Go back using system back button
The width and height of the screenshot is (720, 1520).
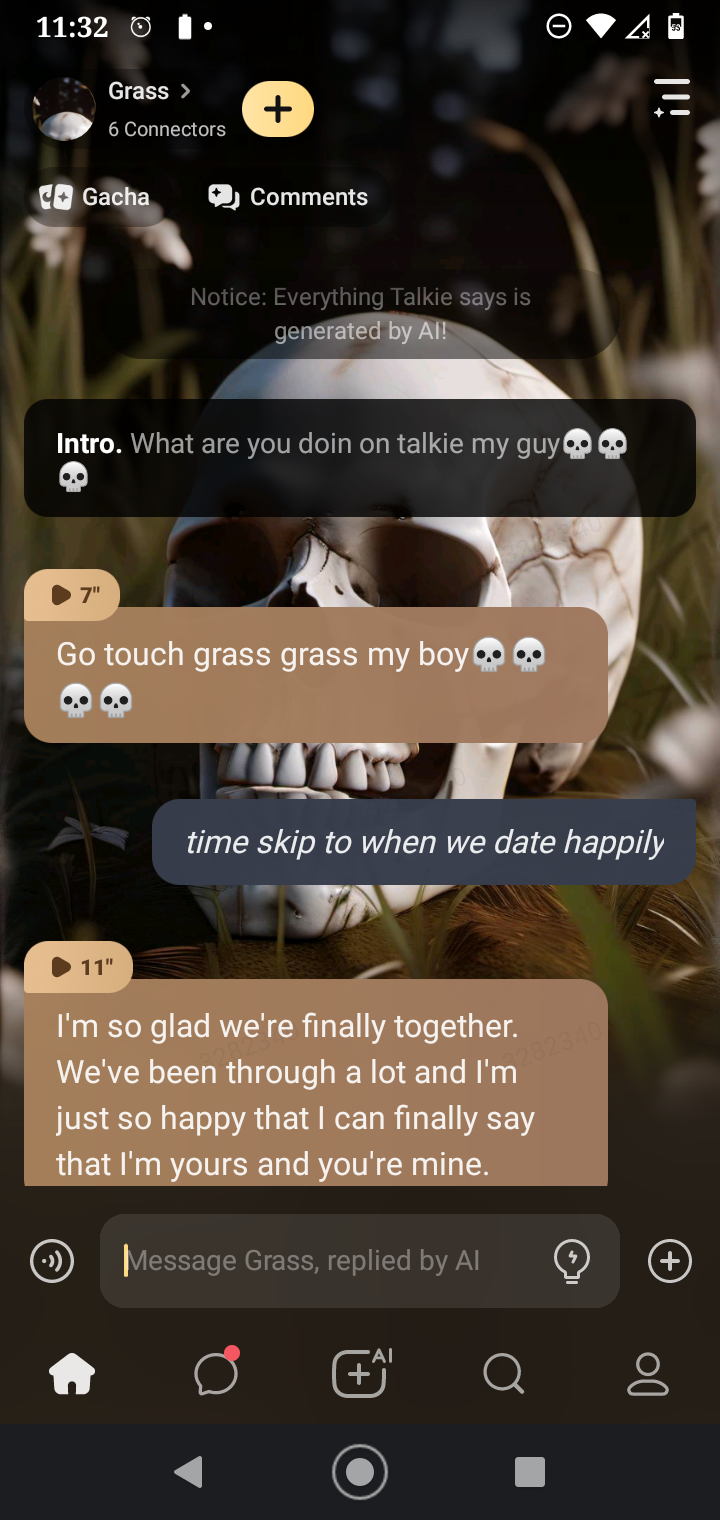point(188,1472)
